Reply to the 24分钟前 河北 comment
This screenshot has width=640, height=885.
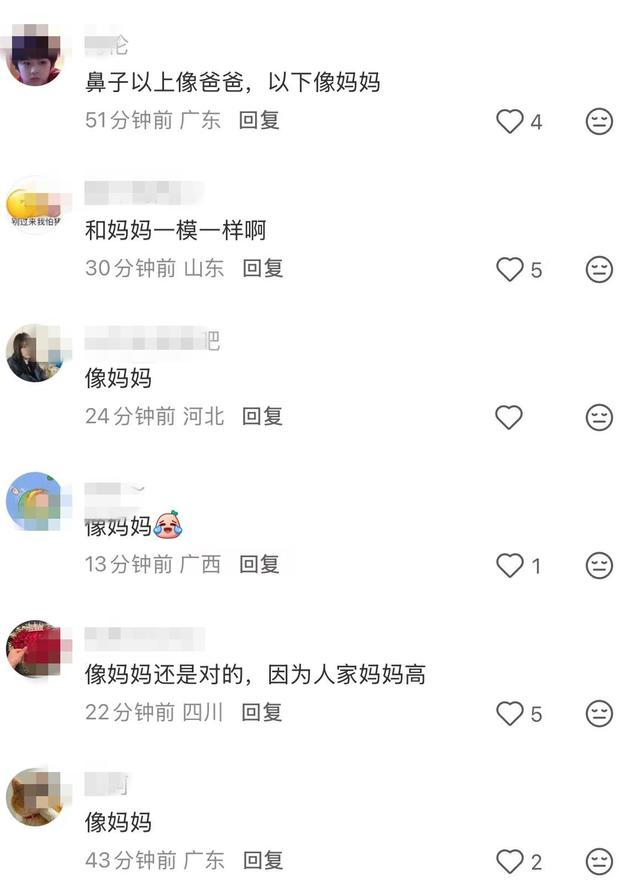pyautogui.click(x=262, y=416)
